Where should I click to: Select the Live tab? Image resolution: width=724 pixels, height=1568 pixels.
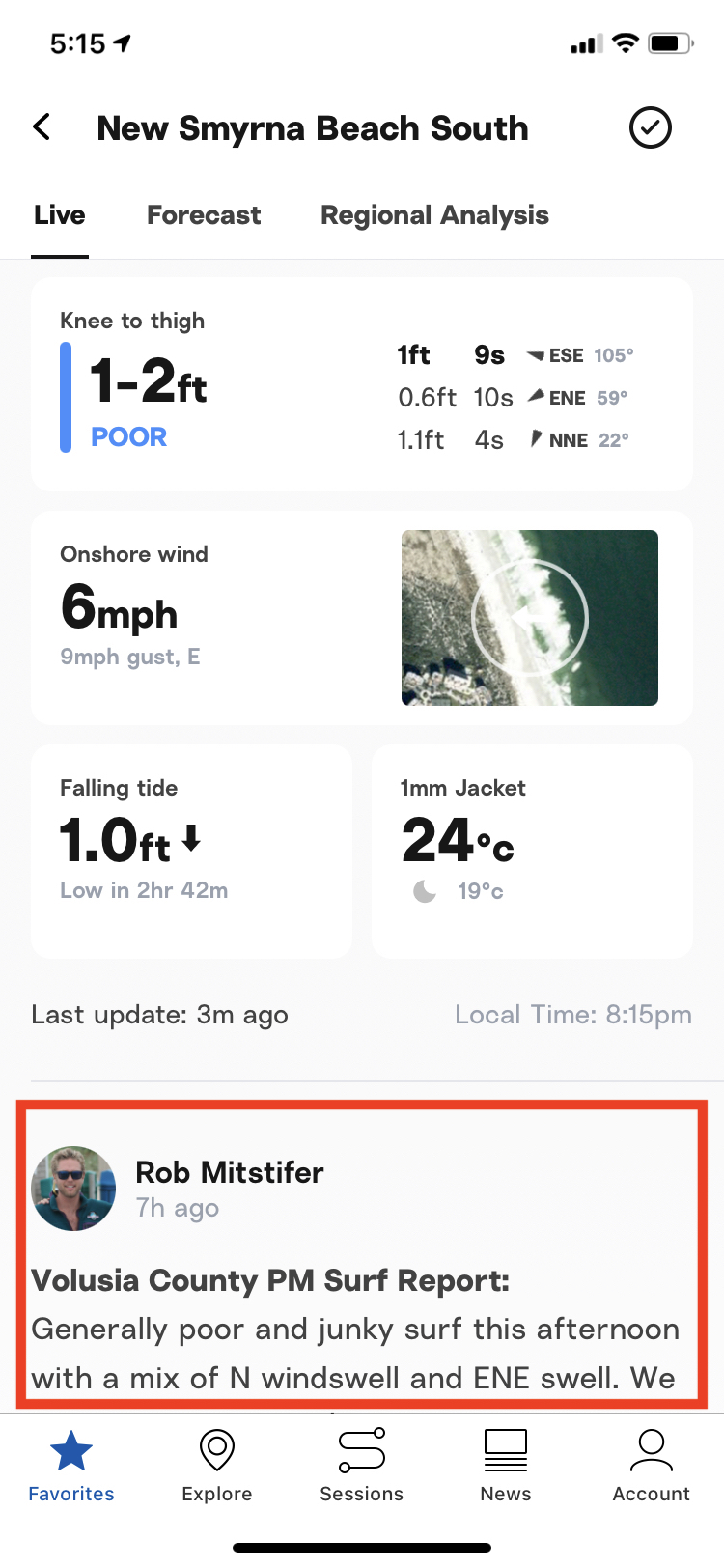pos(60,215)
